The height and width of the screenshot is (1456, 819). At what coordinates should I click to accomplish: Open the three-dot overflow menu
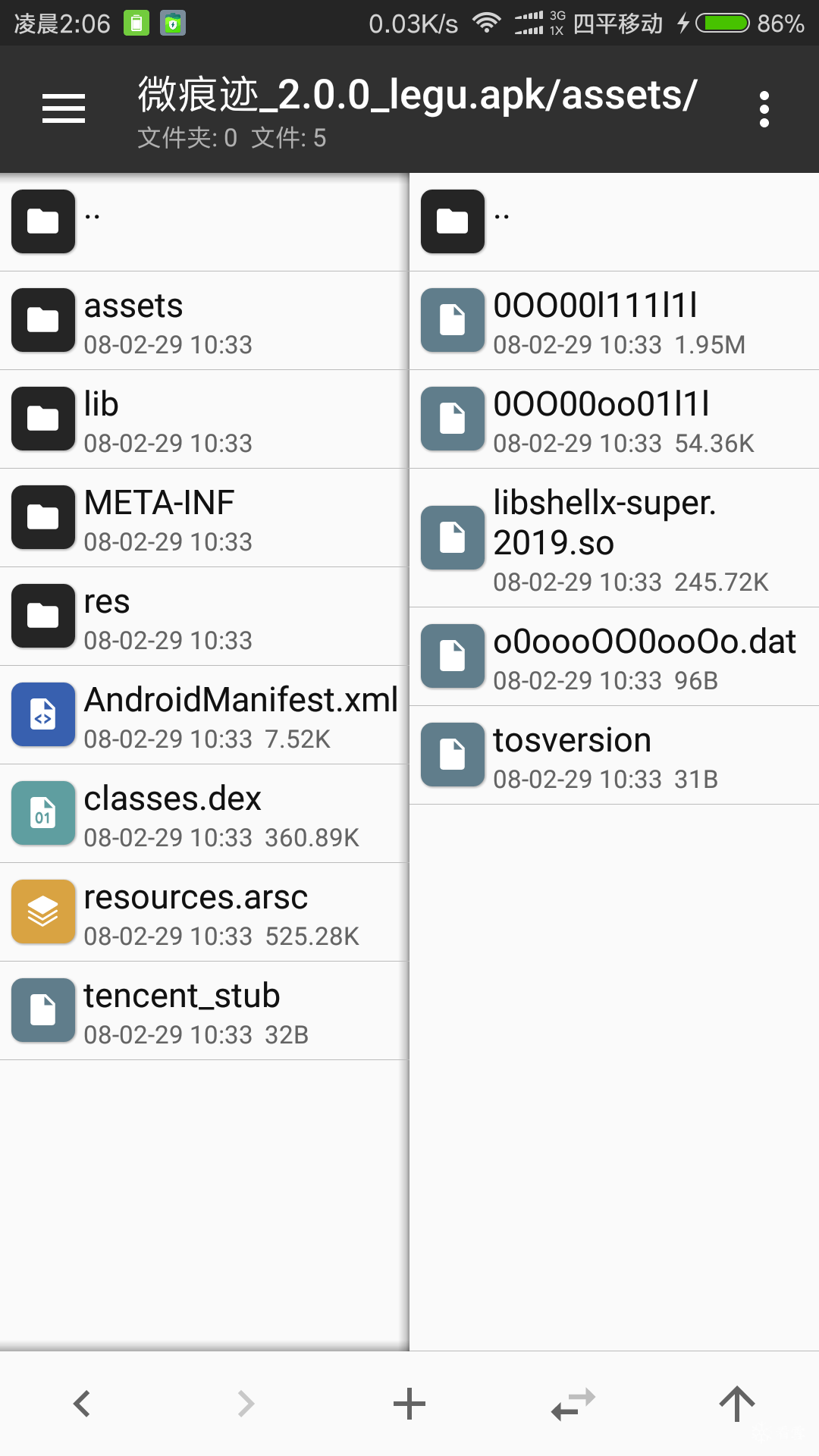coord(764,109)
